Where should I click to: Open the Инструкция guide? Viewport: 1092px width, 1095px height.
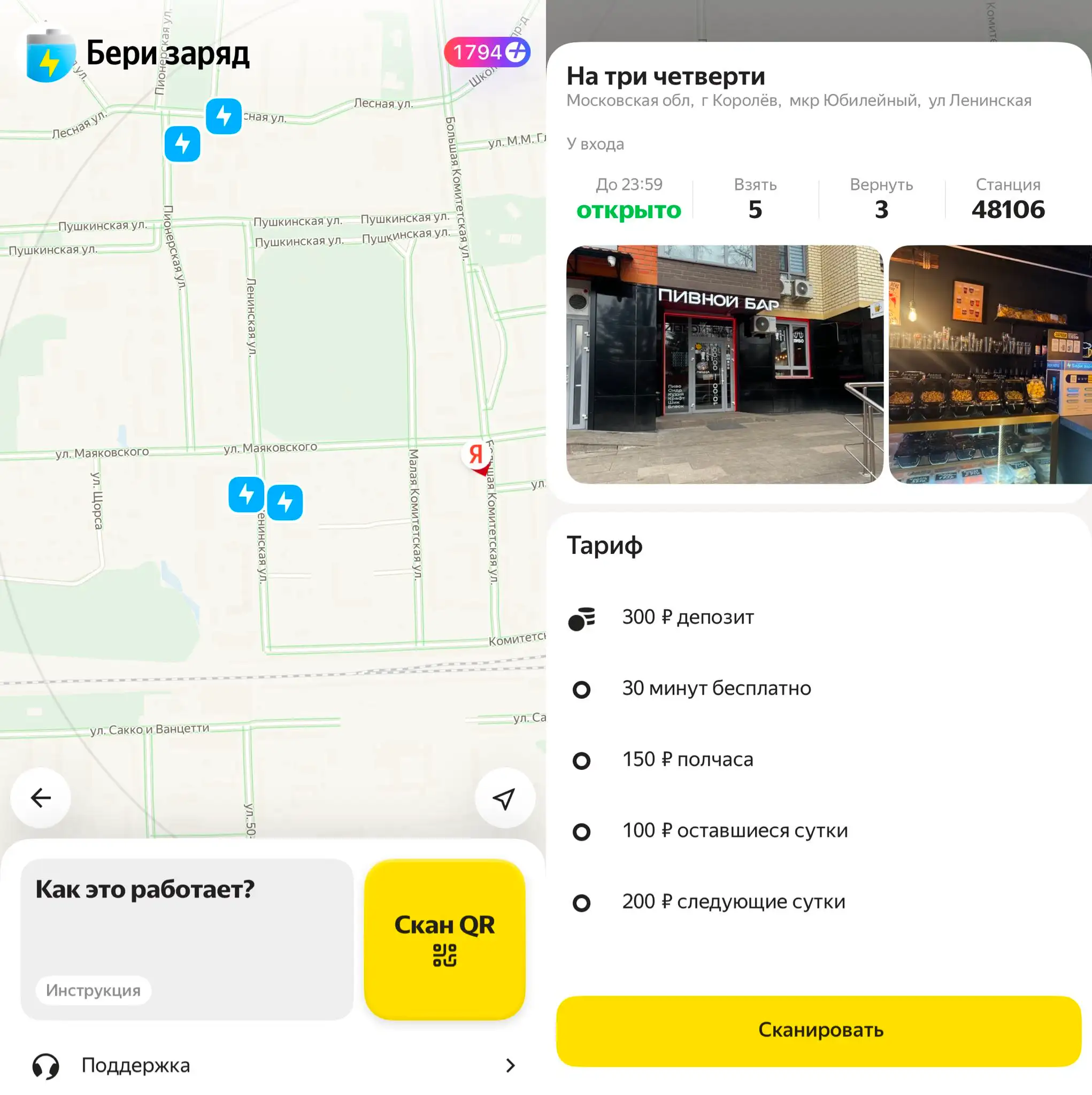(x=93, y=990)
